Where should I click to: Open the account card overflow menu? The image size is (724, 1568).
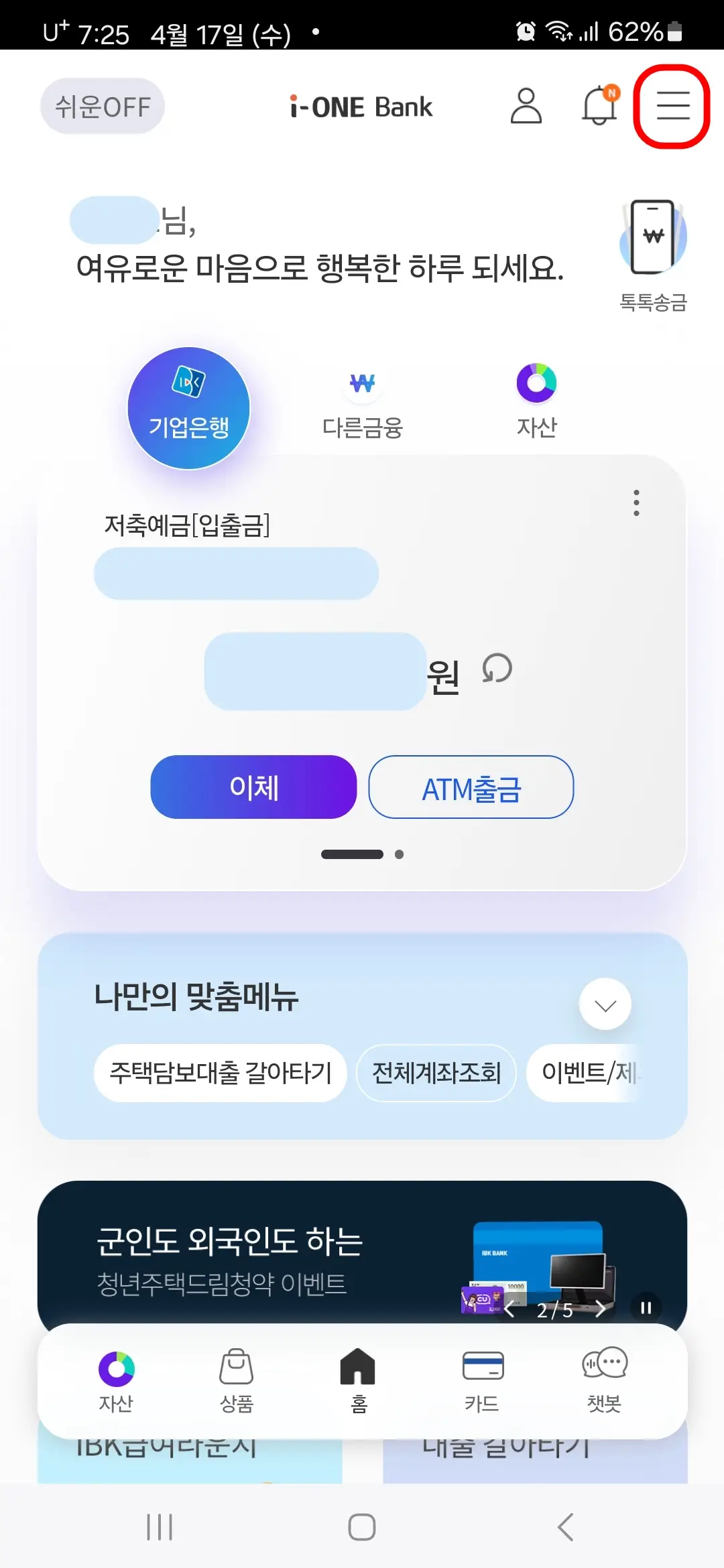[635, 504]
